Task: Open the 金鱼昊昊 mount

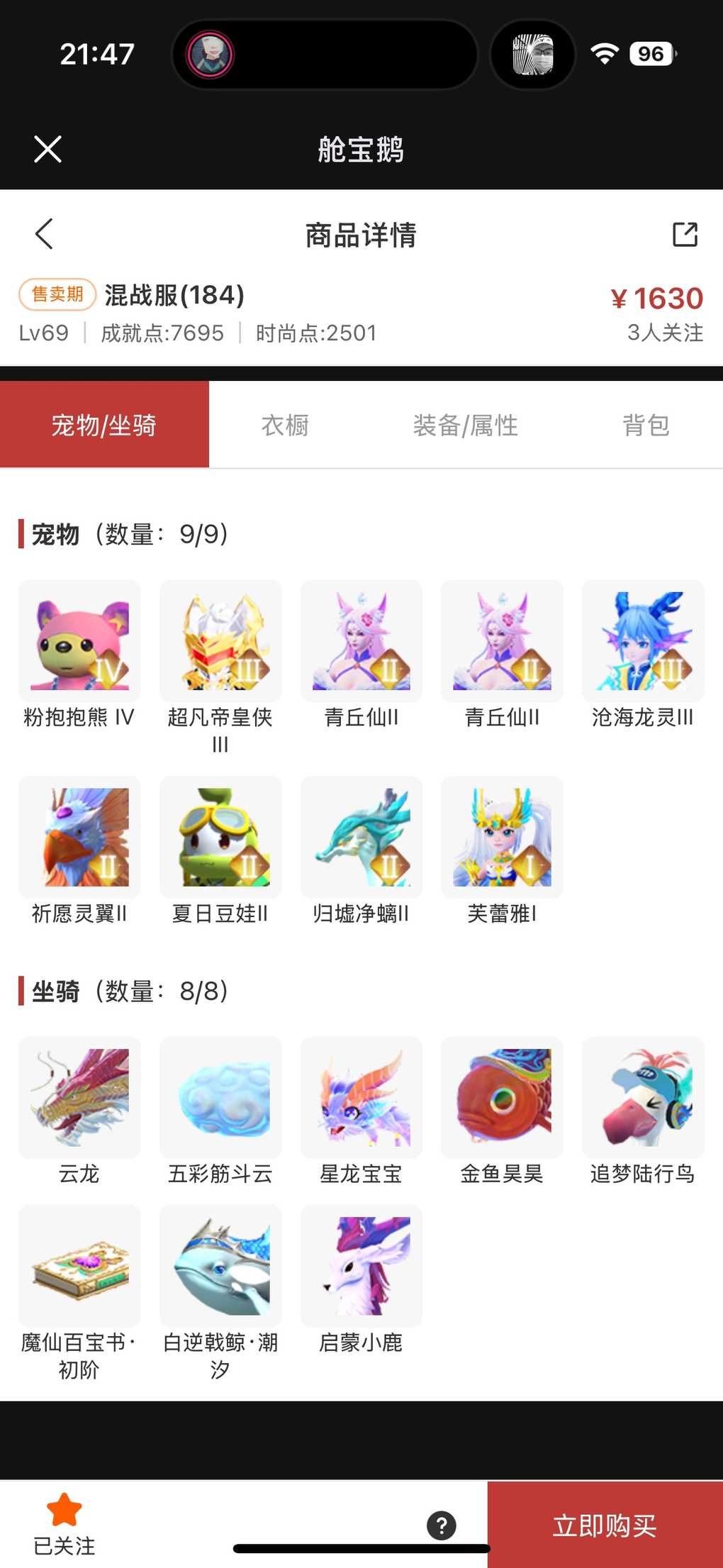Action: coord(502,1098)
